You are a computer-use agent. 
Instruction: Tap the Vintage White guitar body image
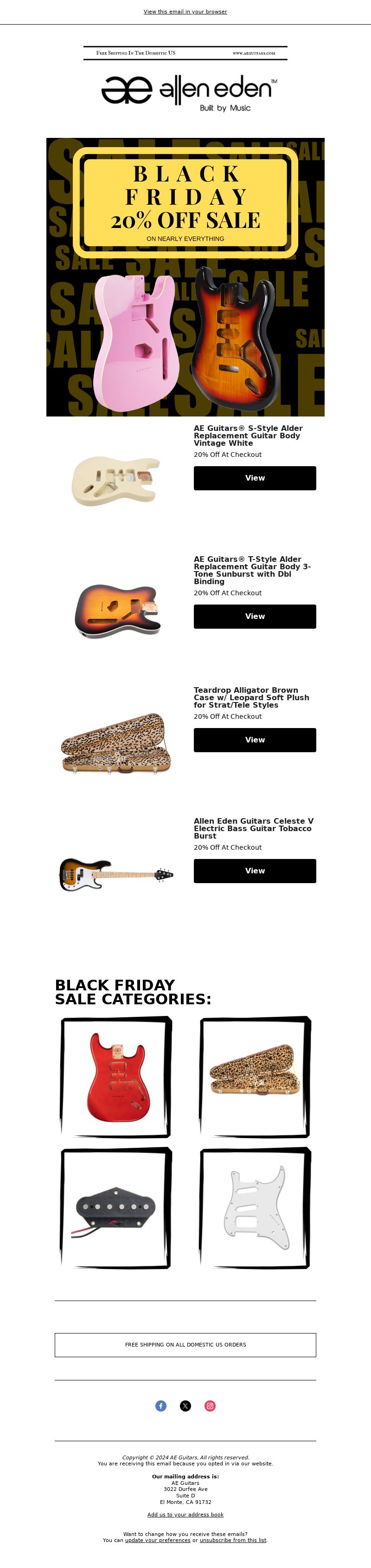pyautogui.click(x=115, y=480)
